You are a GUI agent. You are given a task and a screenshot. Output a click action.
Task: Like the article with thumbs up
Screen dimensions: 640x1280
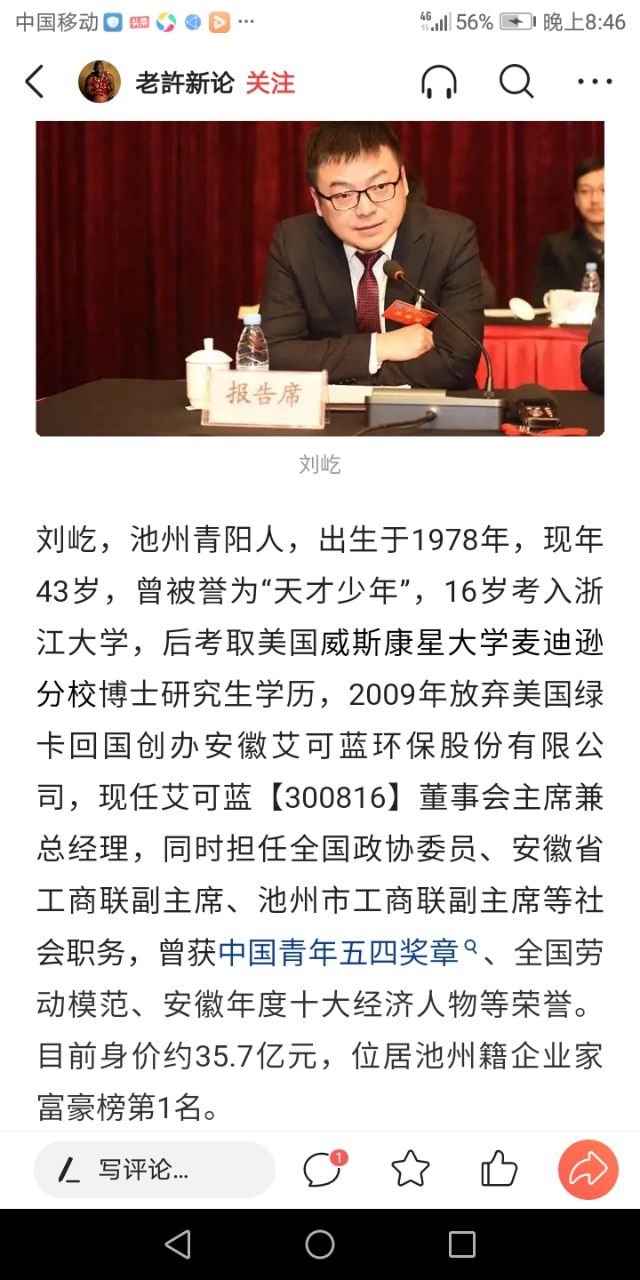pos(499,1169)
